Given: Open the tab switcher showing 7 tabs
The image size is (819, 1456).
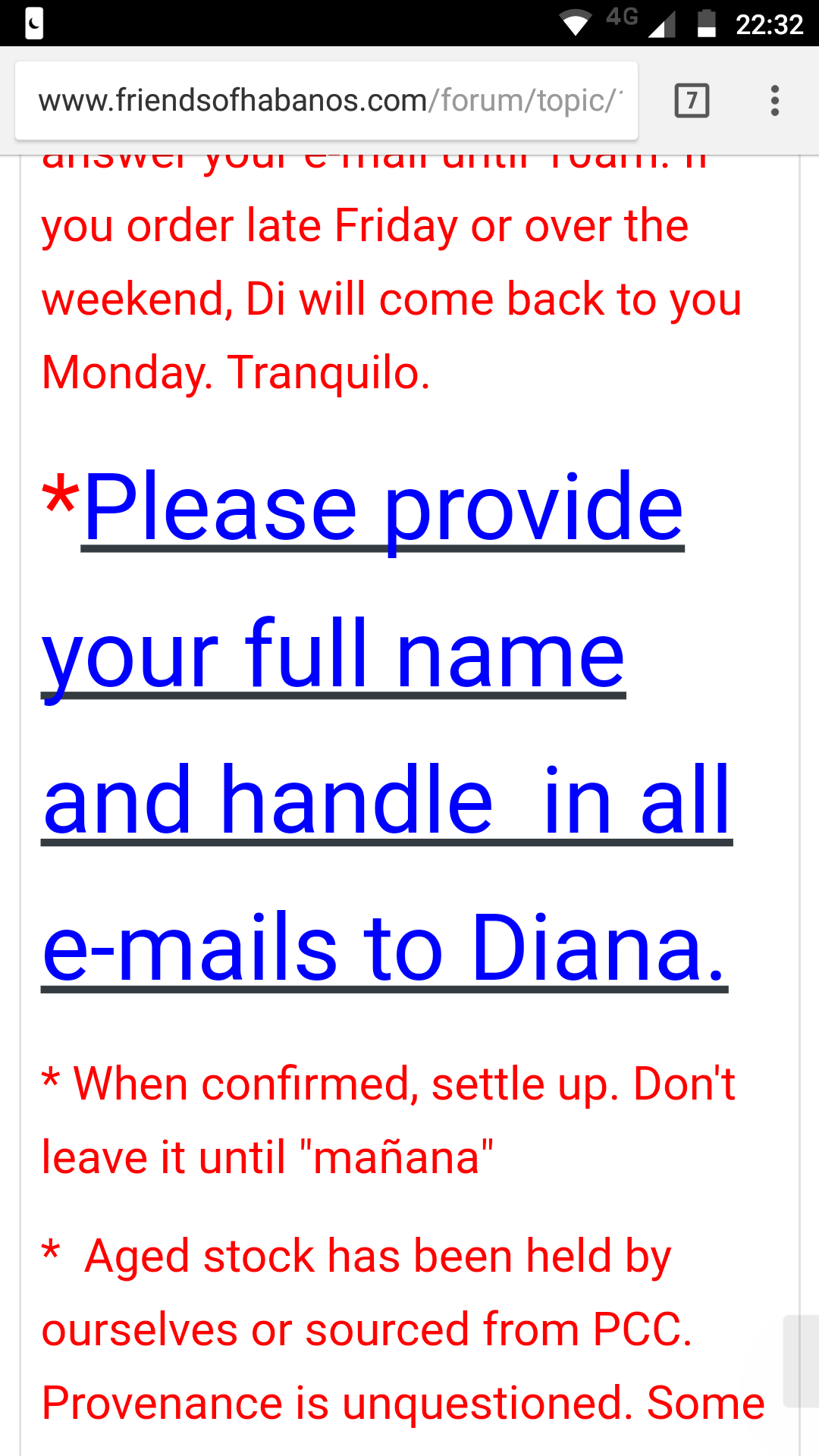Looking at the screenshot, I should point(692,101).
